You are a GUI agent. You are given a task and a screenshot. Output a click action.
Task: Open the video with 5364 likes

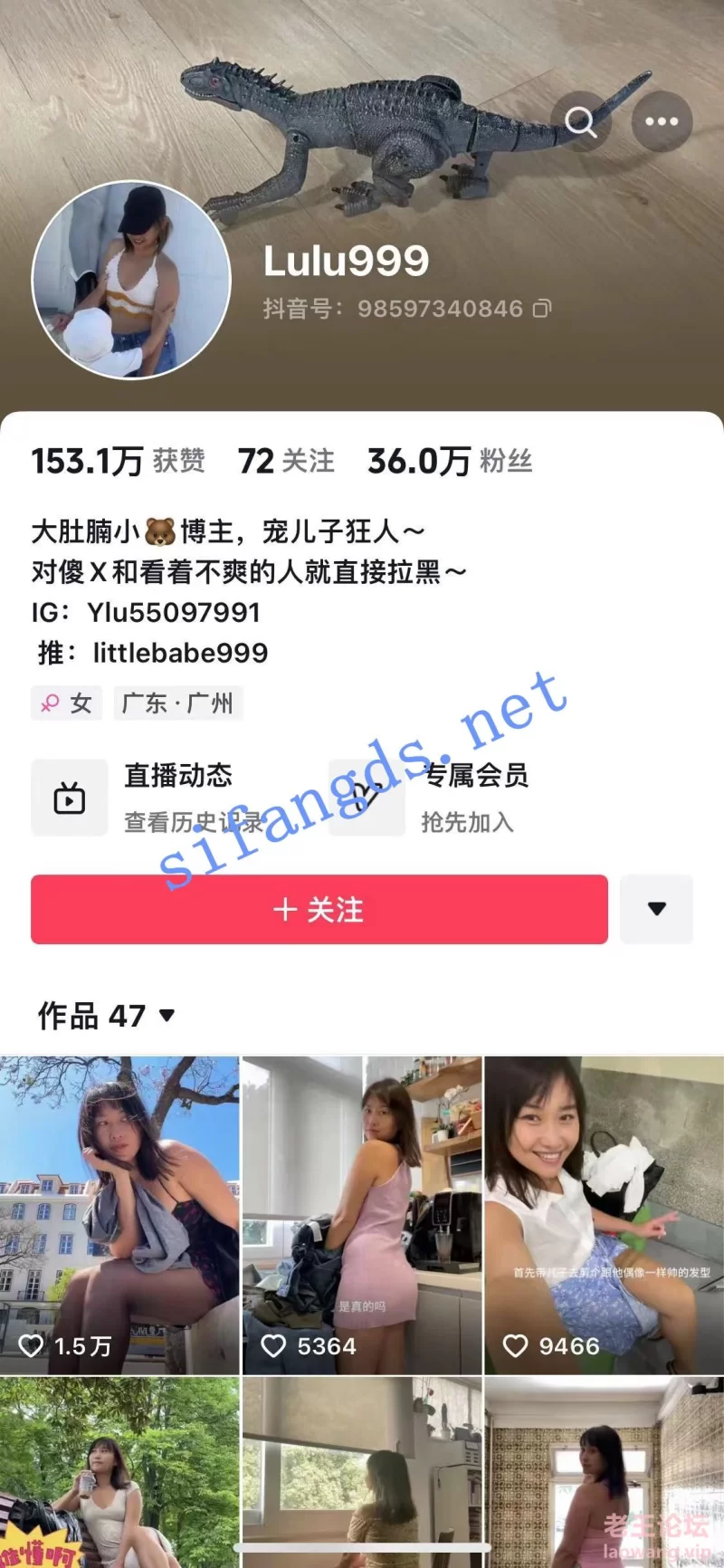362,1213
